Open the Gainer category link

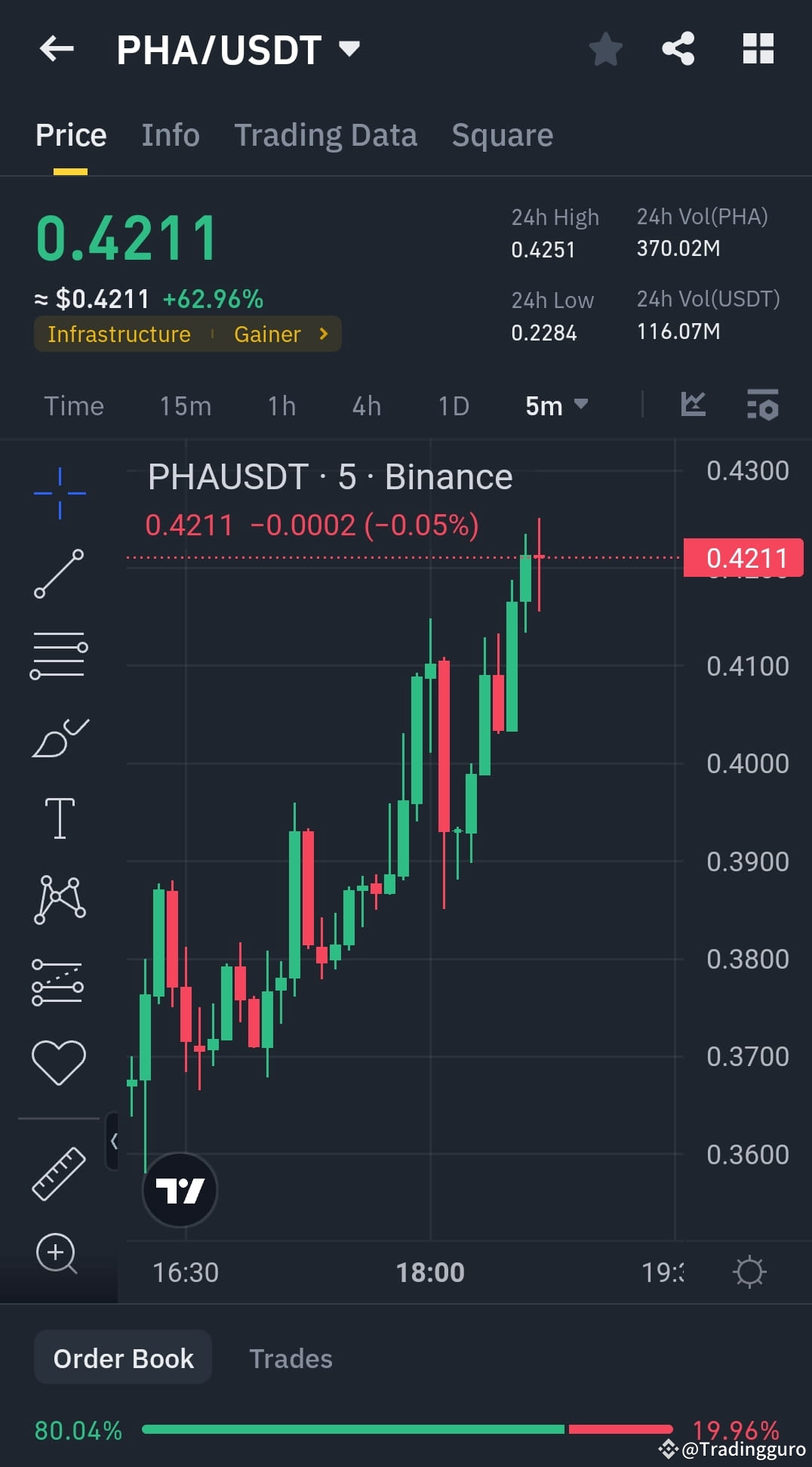tap(278, 333)
